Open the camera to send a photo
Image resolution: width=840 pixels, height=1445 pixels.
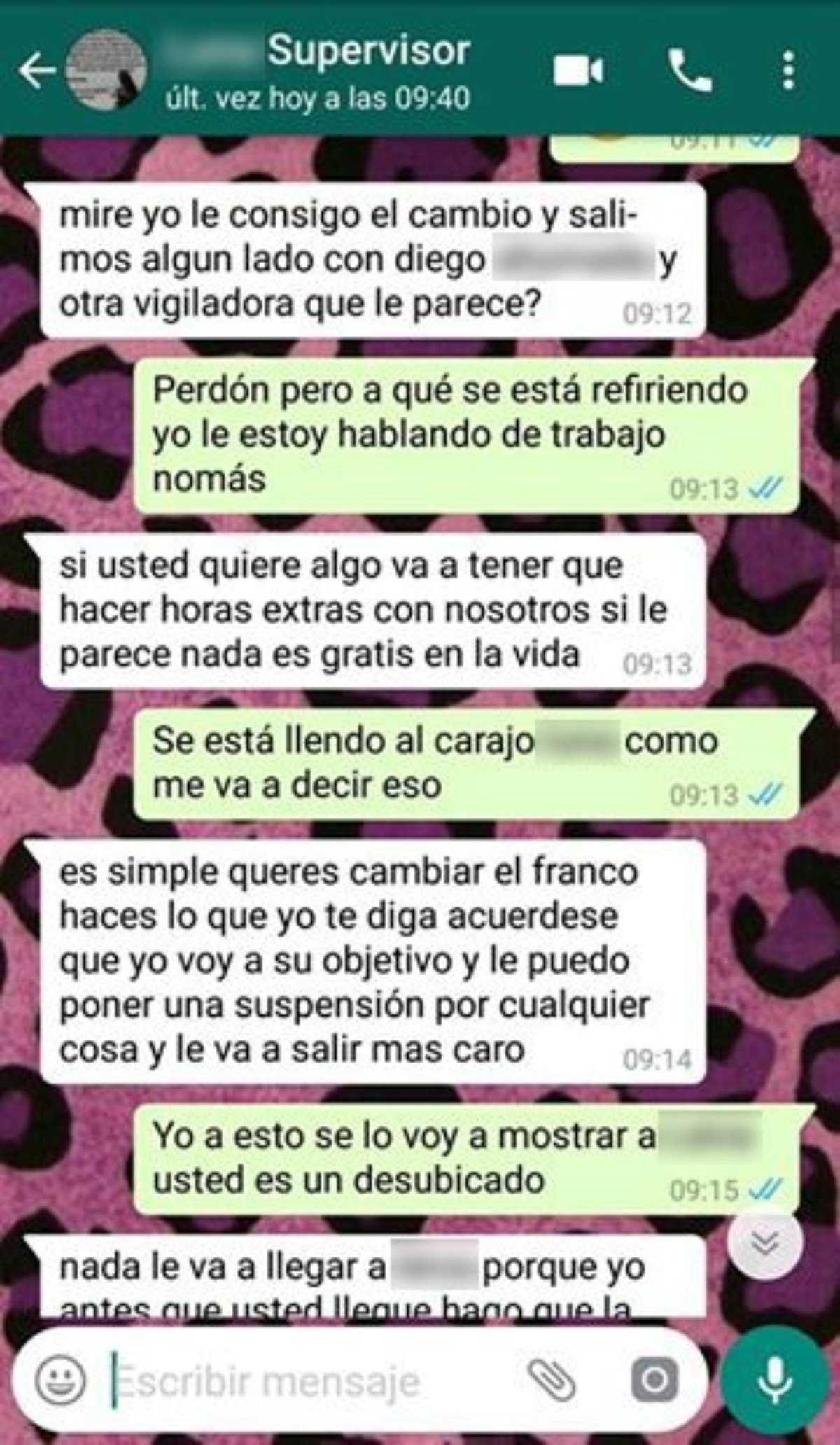click(x=654, y=1379)
